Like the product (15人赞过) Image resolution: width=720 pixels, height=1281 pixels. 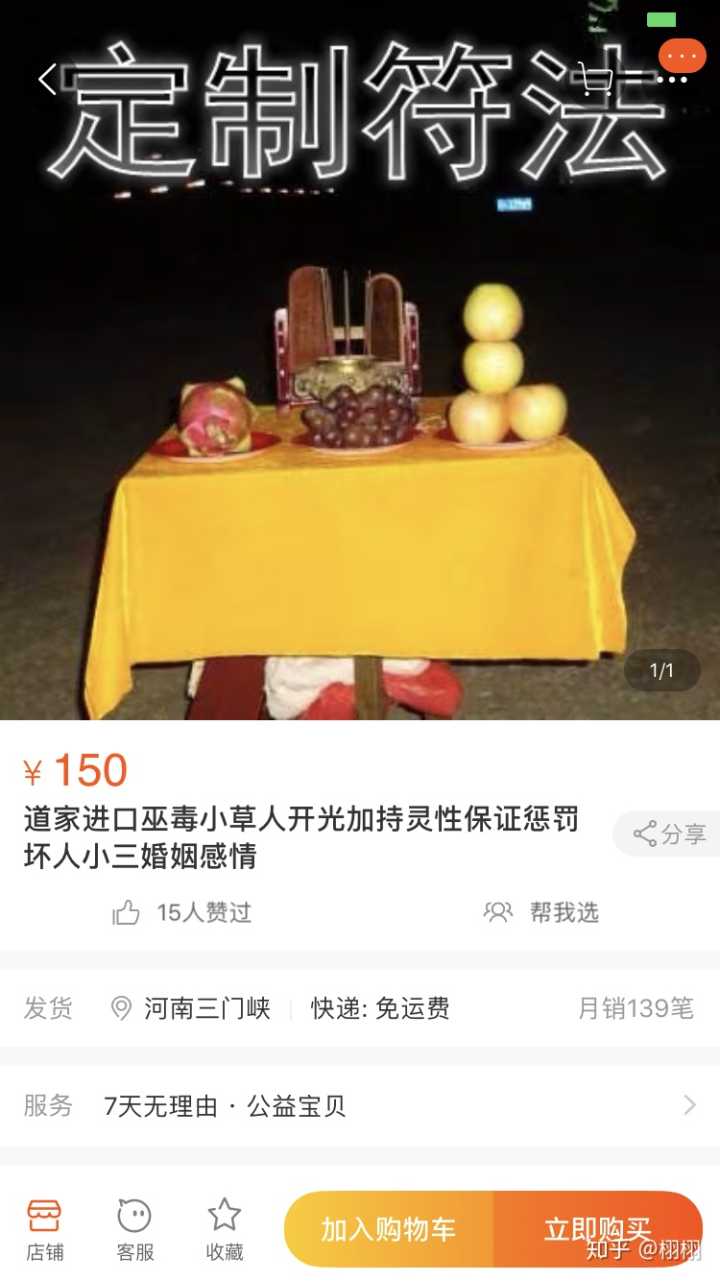[x=181, y=912]
